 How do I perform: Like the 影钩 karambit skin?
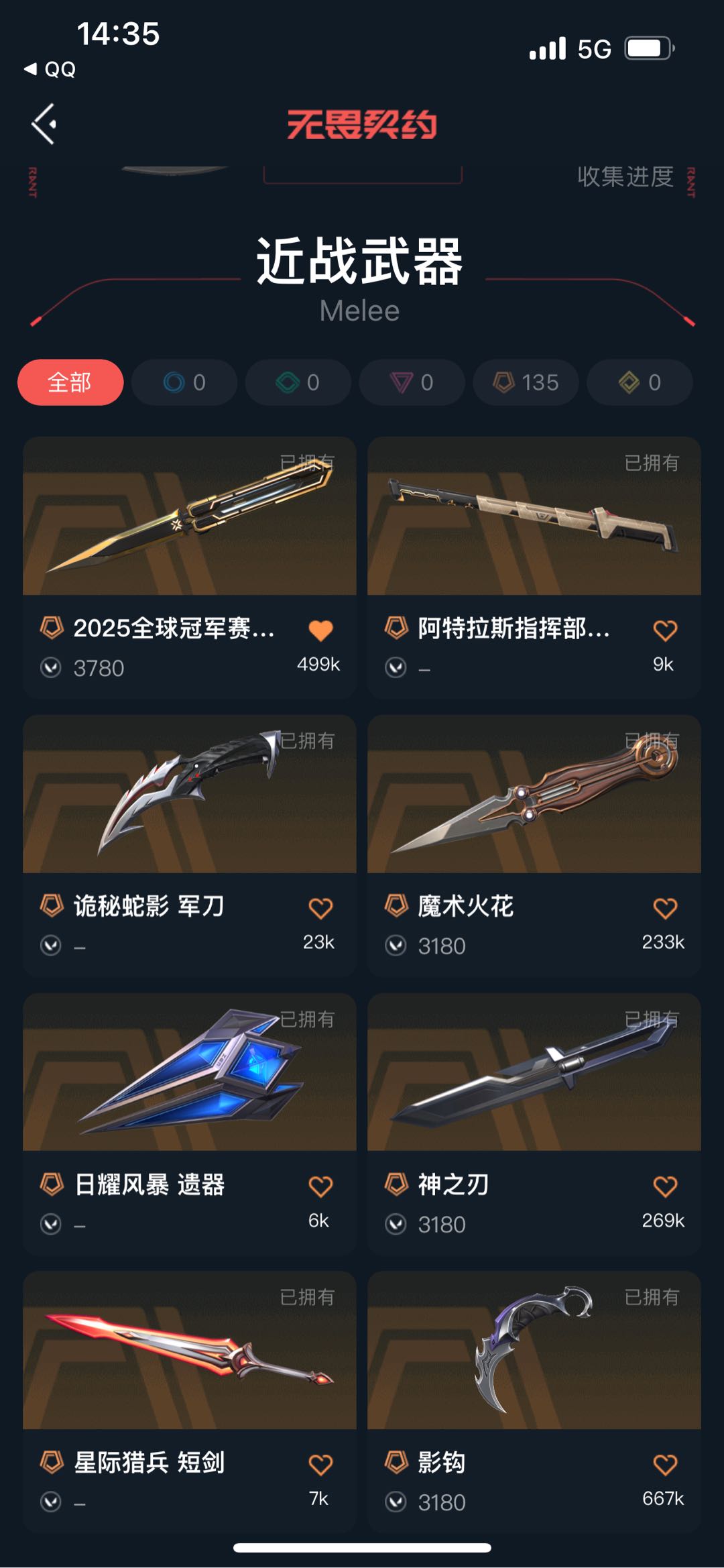665,1464
